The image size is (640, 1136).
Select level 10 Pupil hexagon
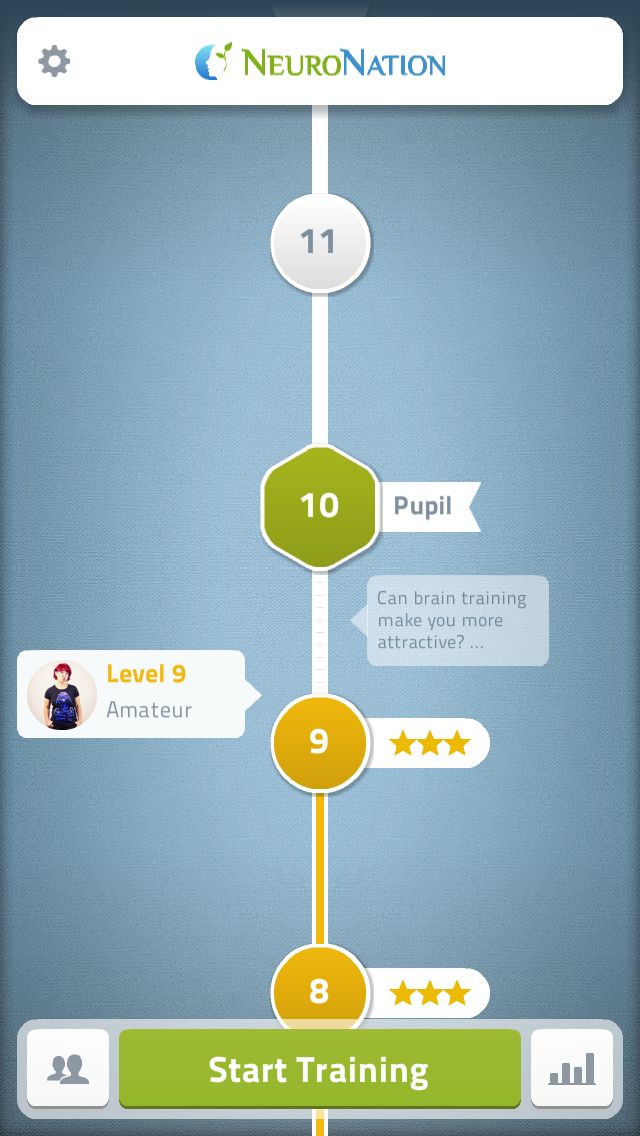click(320, 507)
